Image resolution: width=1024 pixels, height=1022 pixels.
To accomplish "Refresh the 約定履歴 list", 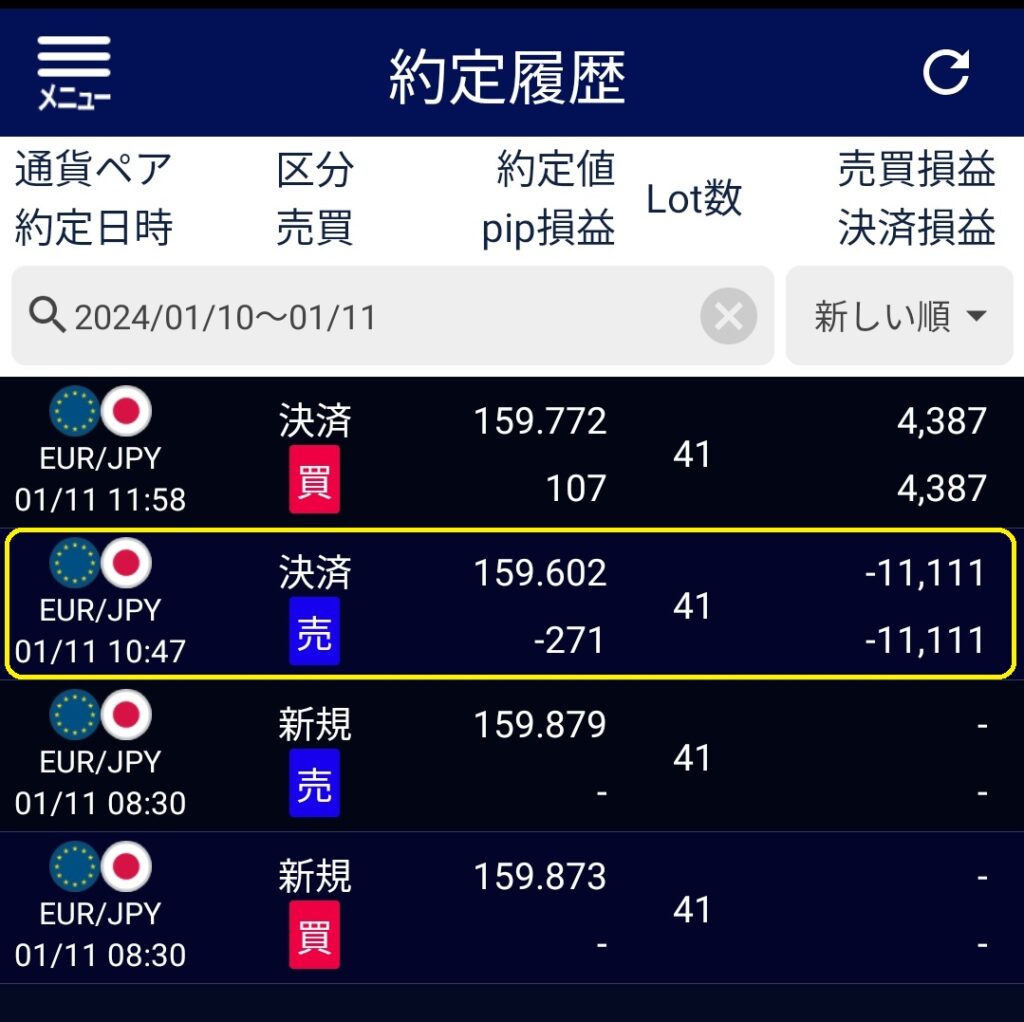I will tap(945, 72).
